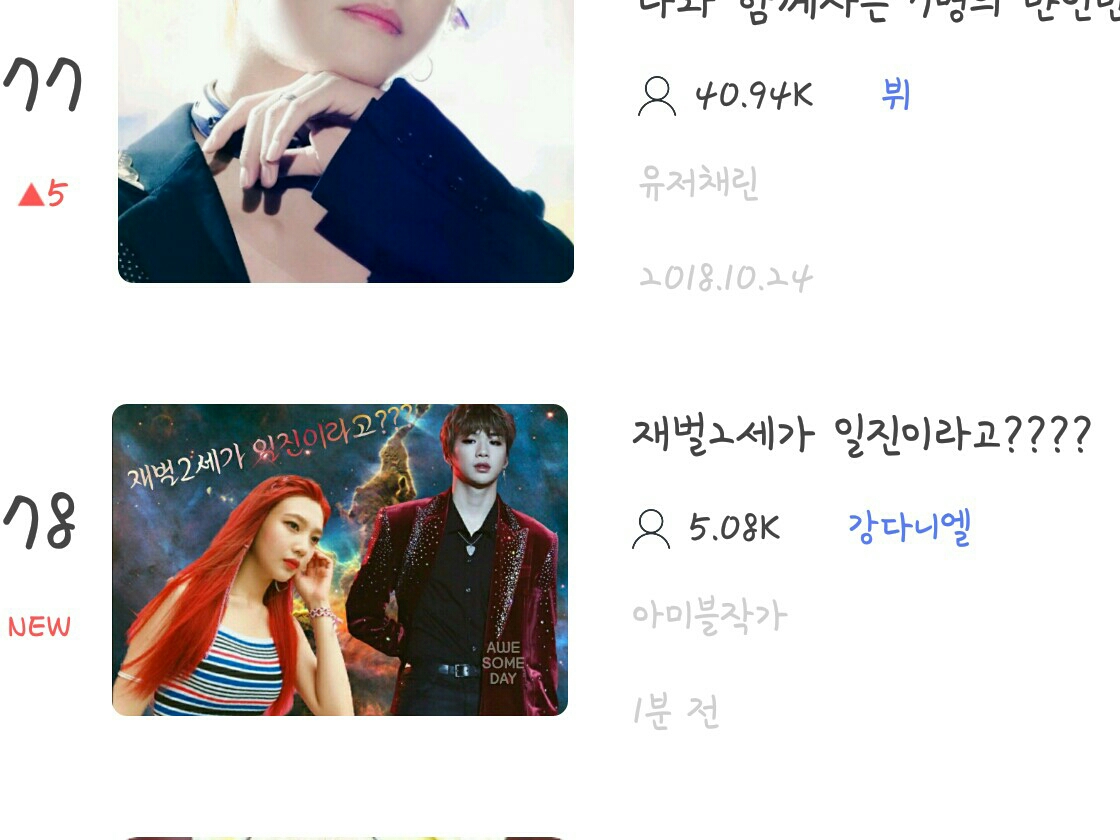Tap the 강다니엘 tag link
The width and height of the screenshot is (1120, 840).
coord(909,527)
